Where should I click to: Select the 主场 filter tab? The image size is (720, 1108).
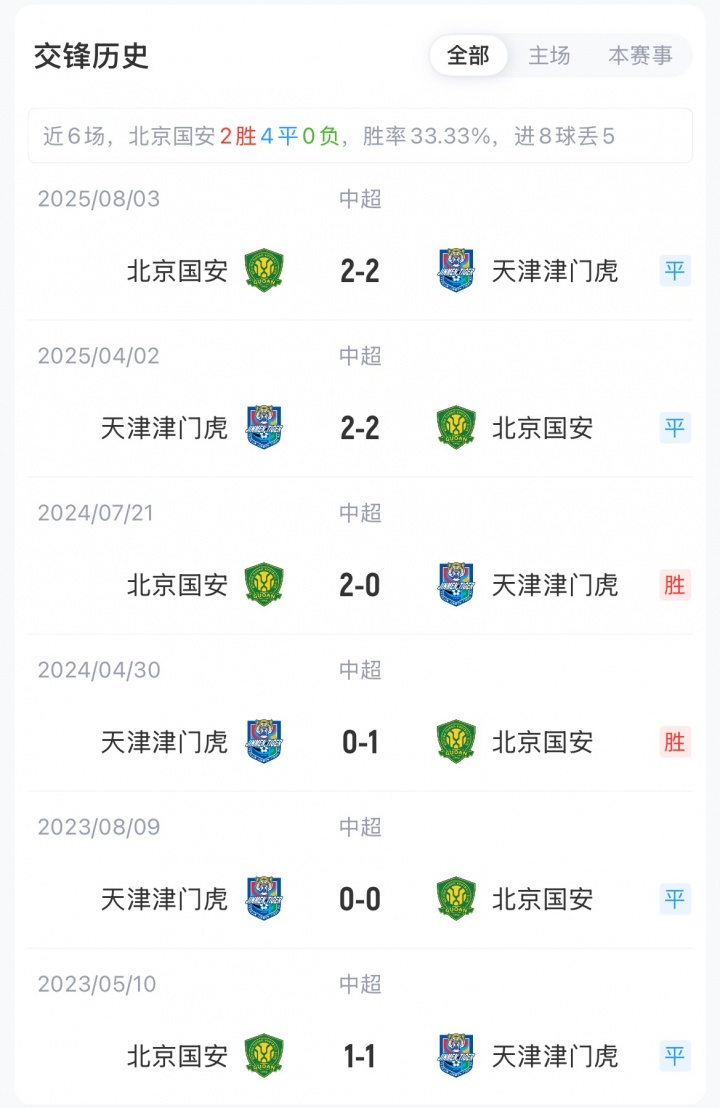pos(549,56)
